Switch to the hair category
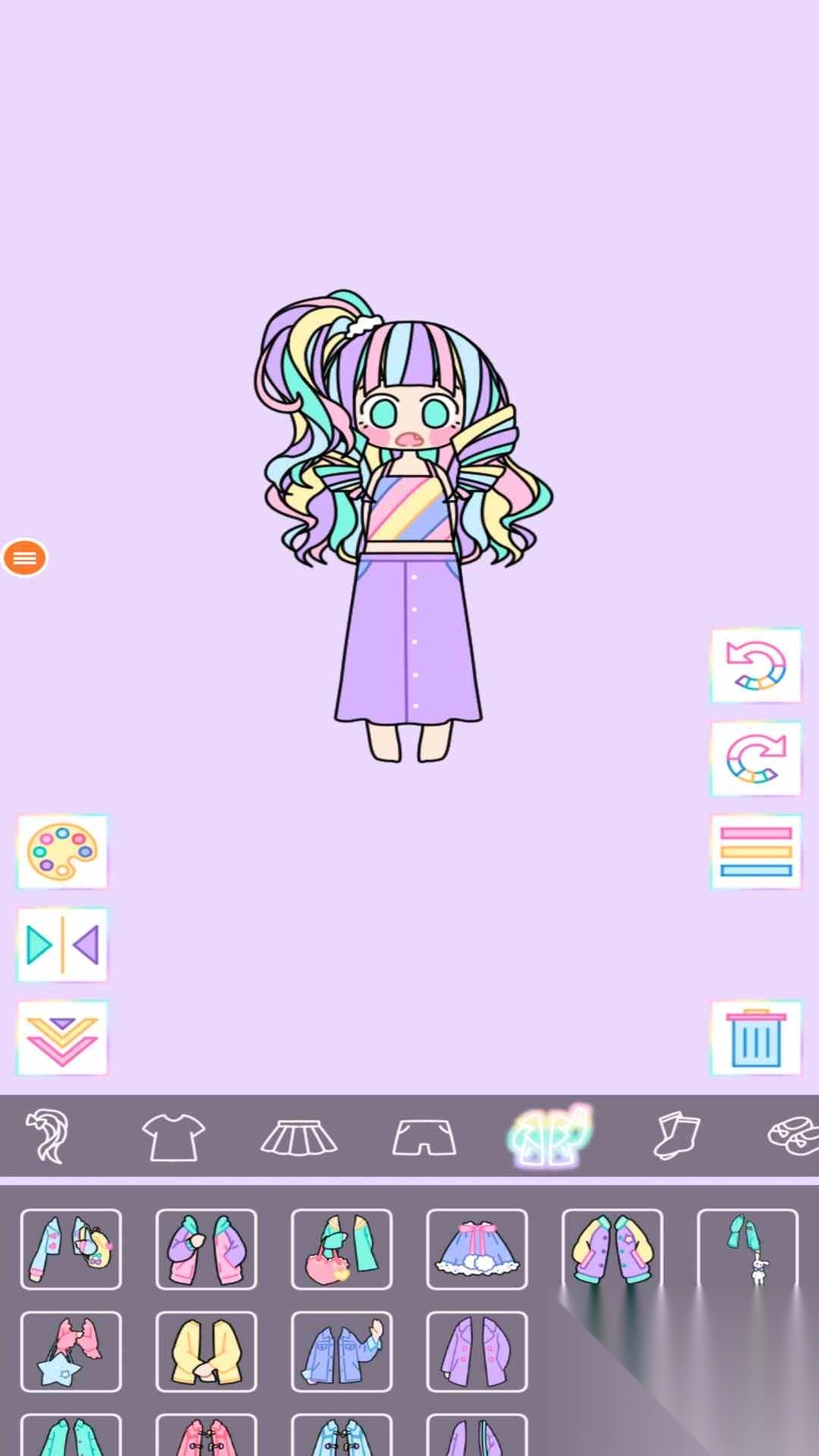The image size is (819, 1456). coord(47,1136)
